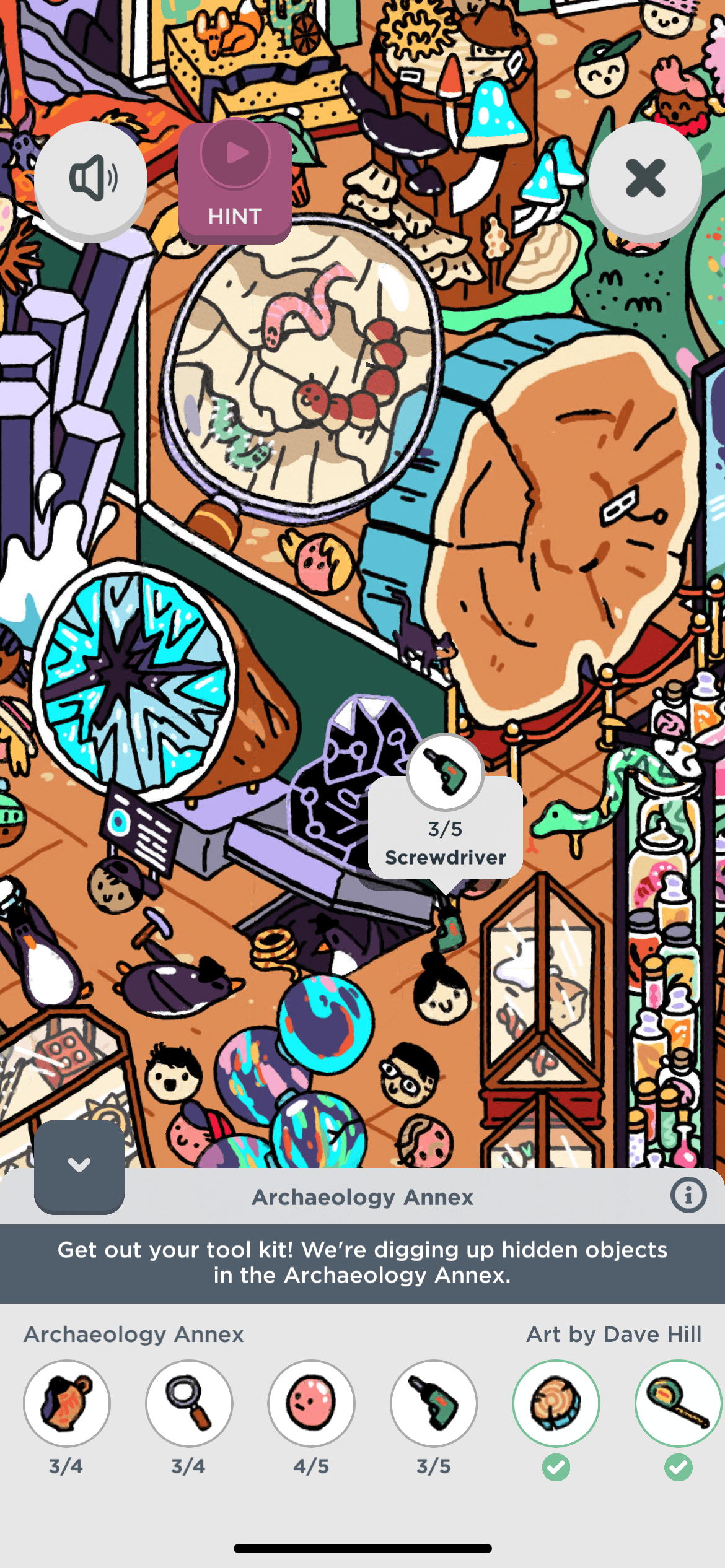The height and width of the screenshot is (1568, 725).
Task: Select the completed tape measure object
Action: 678,1403
